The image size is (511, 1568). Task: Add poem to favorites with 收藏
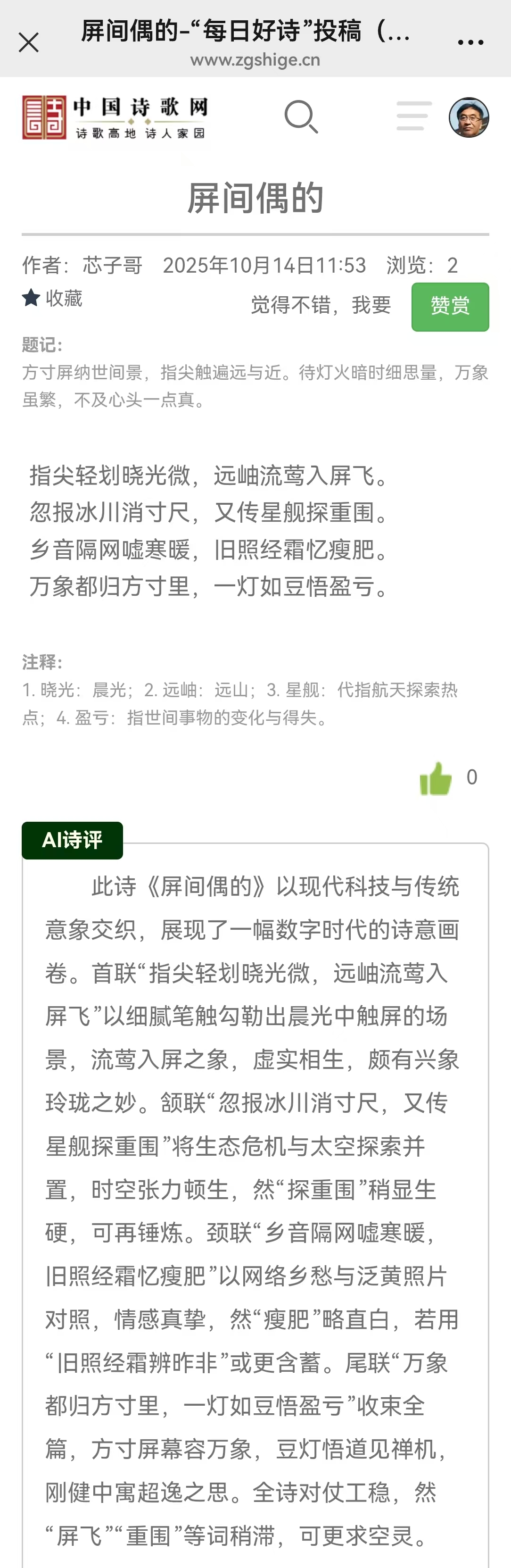[x=52, y=298]
